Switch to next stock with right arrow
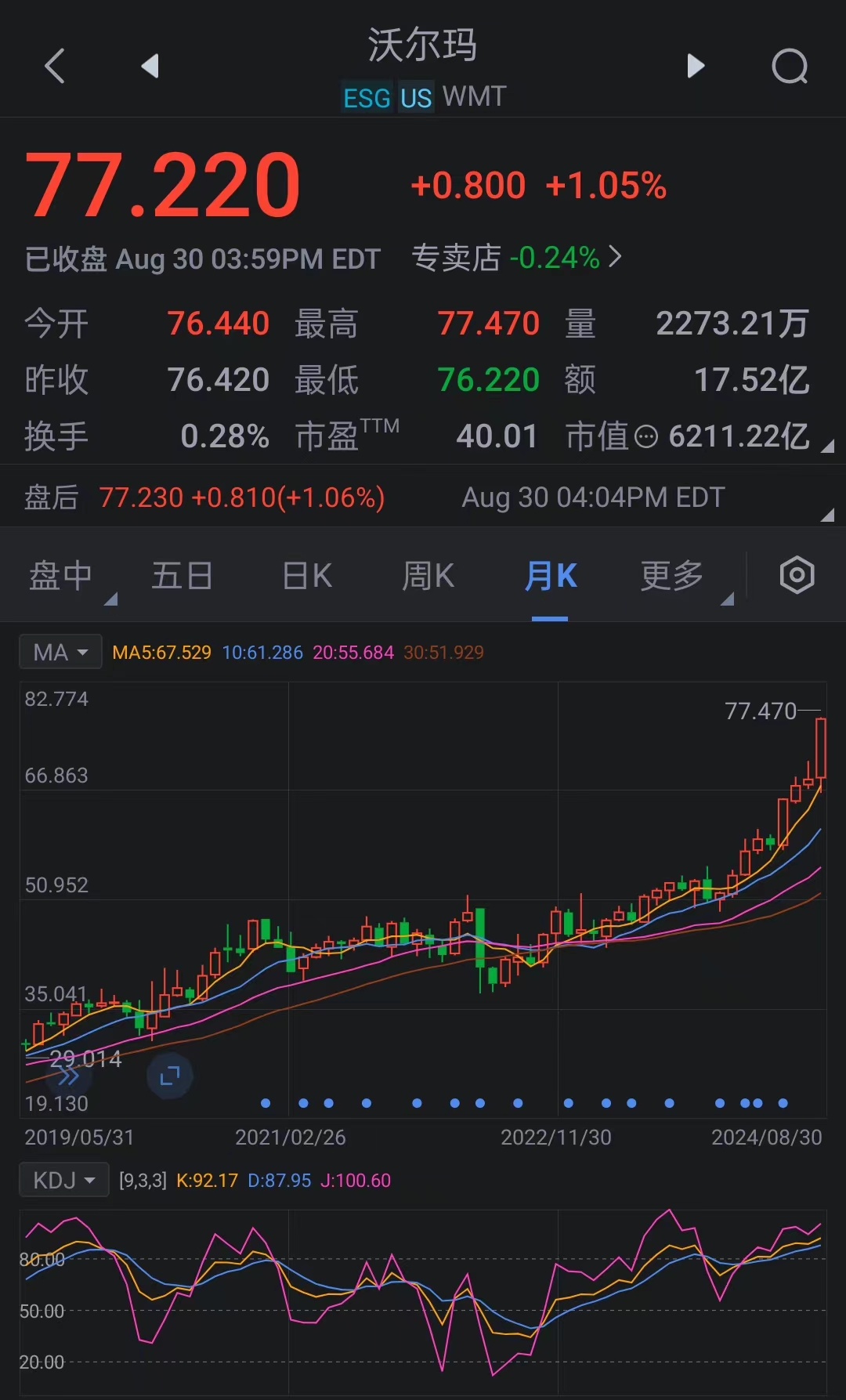Image resolution: width=846 pixels, height=1400 pixels. click(x=696, y=67)
